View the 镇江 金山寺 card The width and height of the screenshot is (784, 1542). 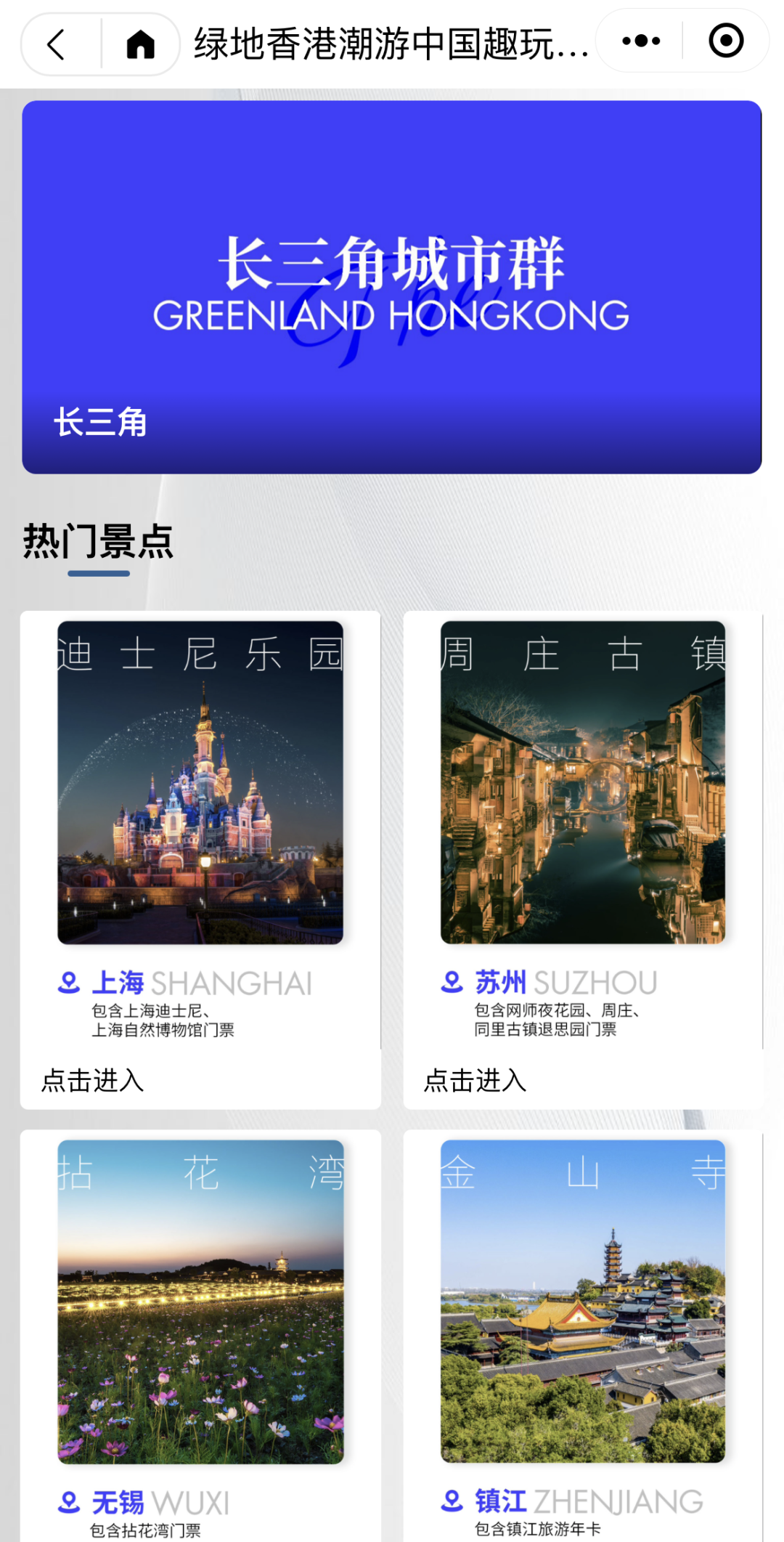click(x=582, y=1302)
